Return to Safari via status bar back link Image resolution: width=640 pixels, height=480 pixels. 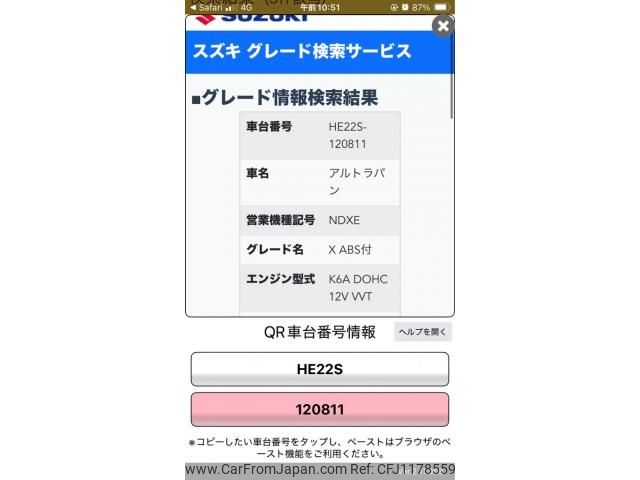pos(207,7)
